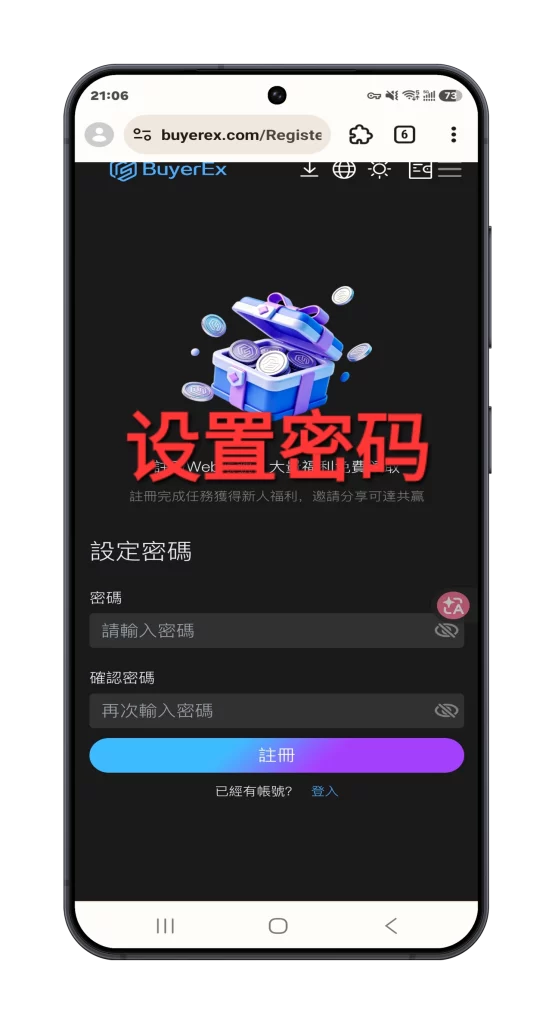Viewport: 555px width, 1024px height.
Task: Tap the system home button
Action: [x=278, y=925]
